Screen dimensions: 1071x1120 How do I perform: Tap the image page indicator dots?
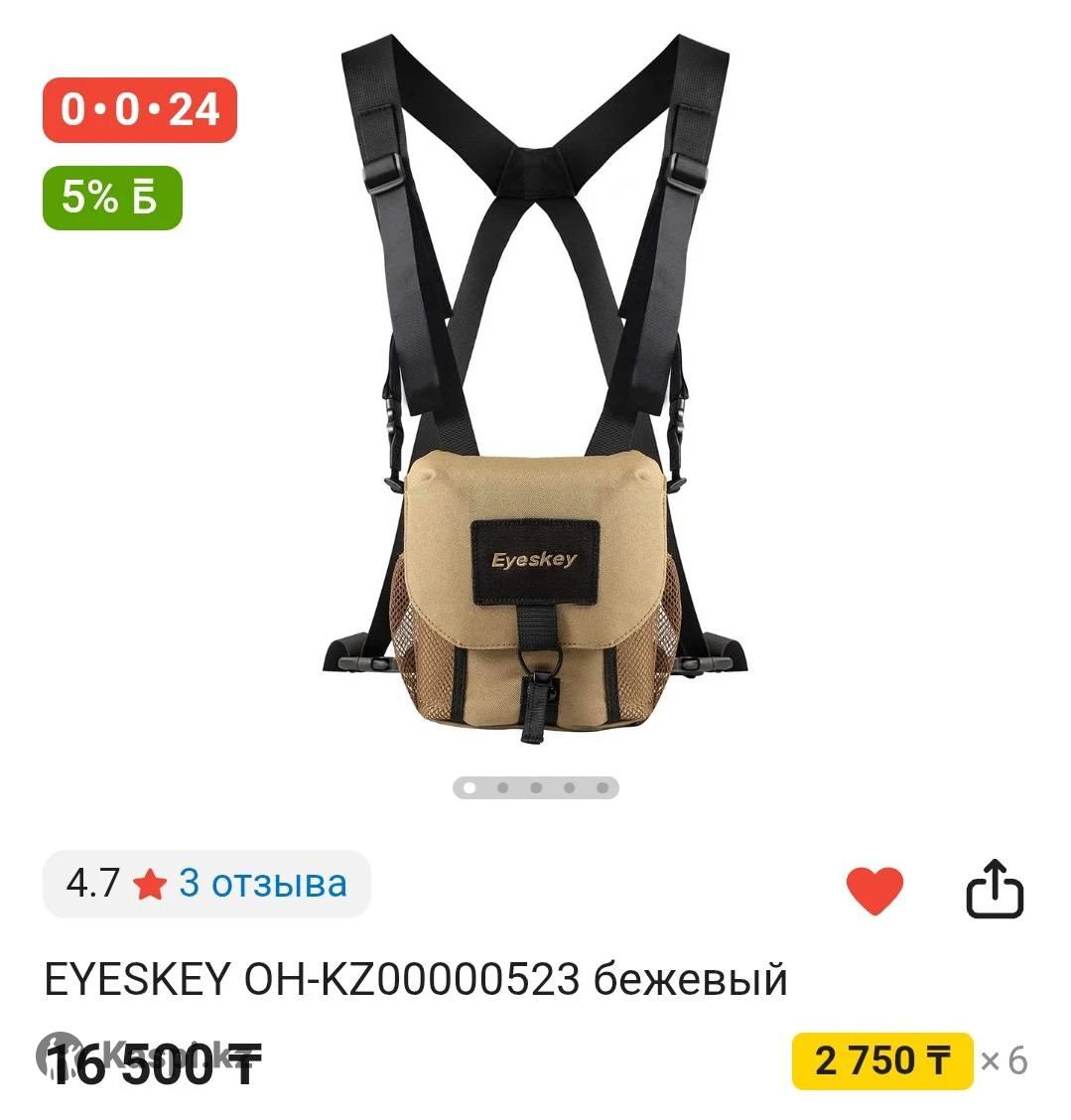tap(536, 787)
